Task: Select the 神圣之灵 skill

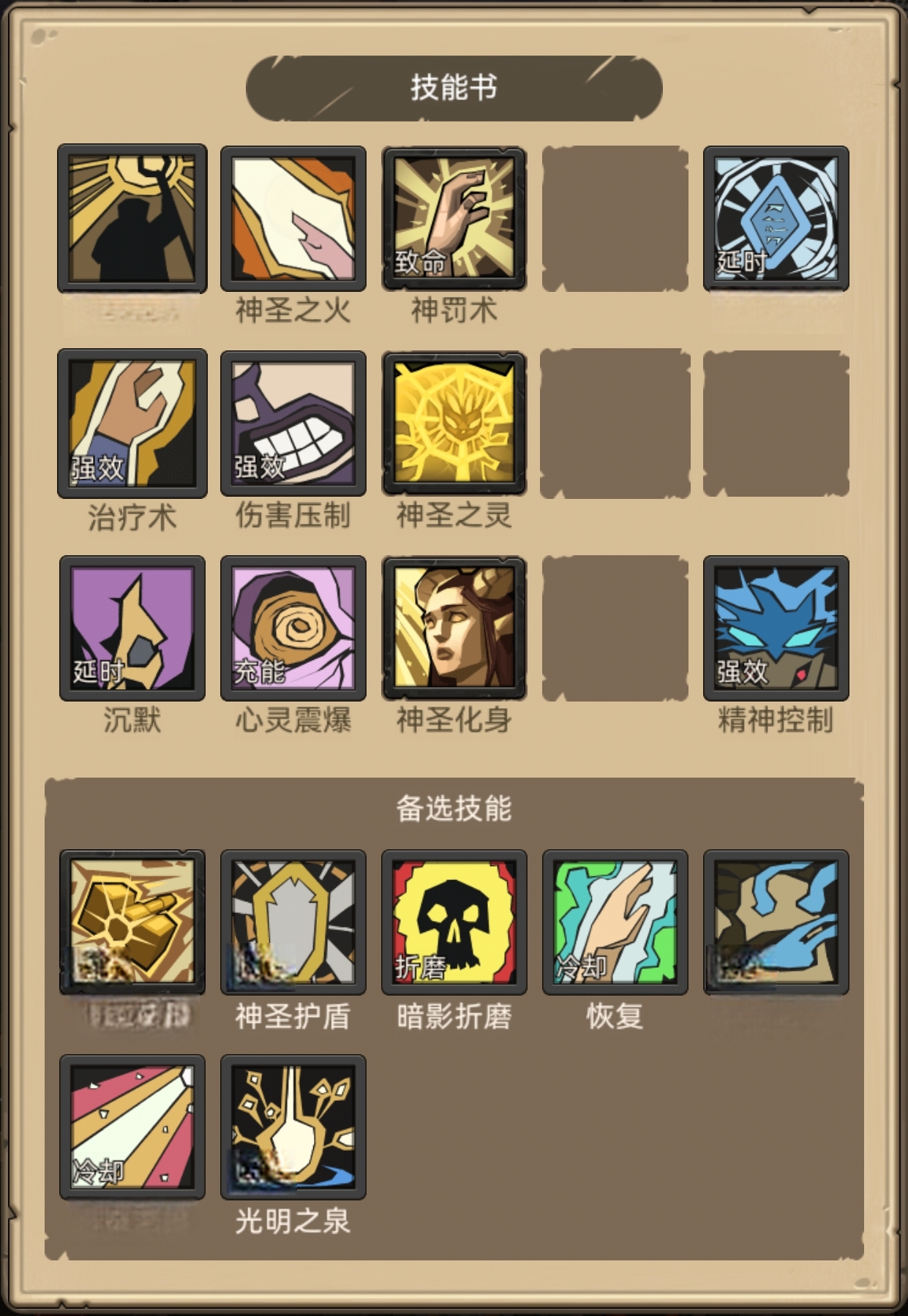Action: click(x=454, y=423)
